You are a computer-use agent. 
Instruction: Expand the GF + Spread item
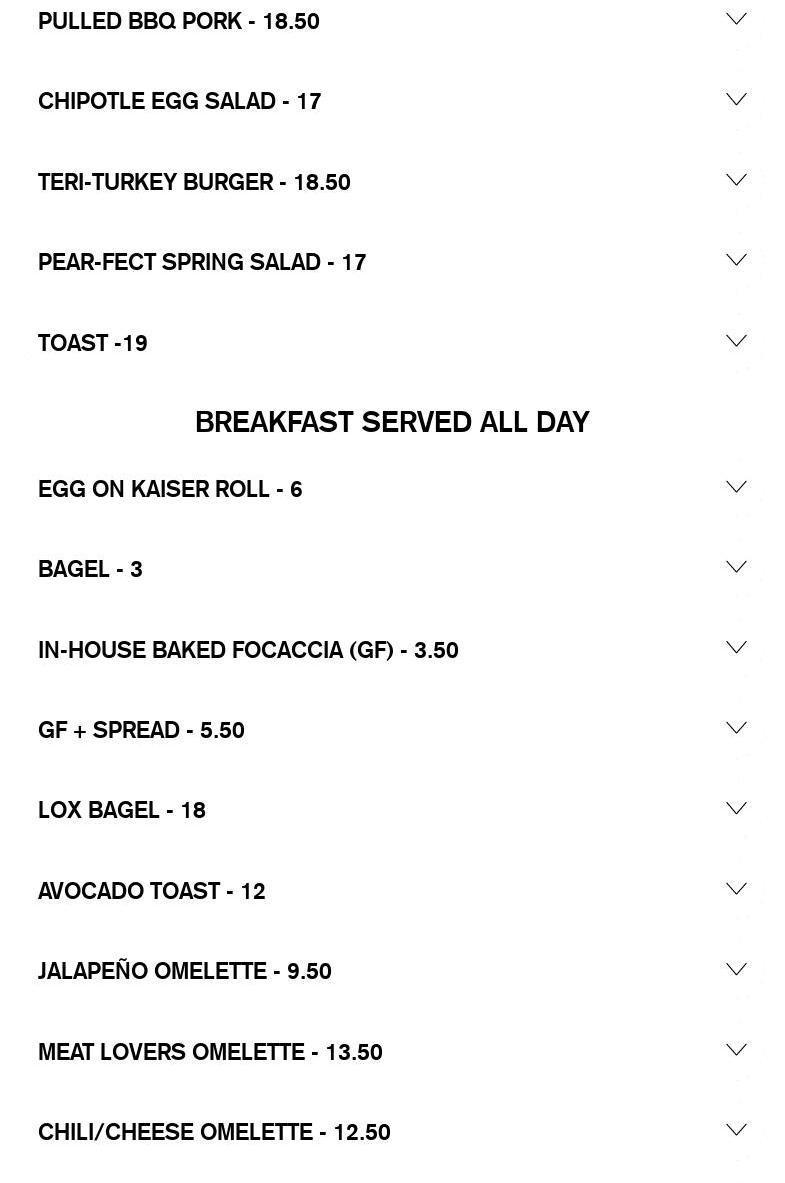coord(736,728)
